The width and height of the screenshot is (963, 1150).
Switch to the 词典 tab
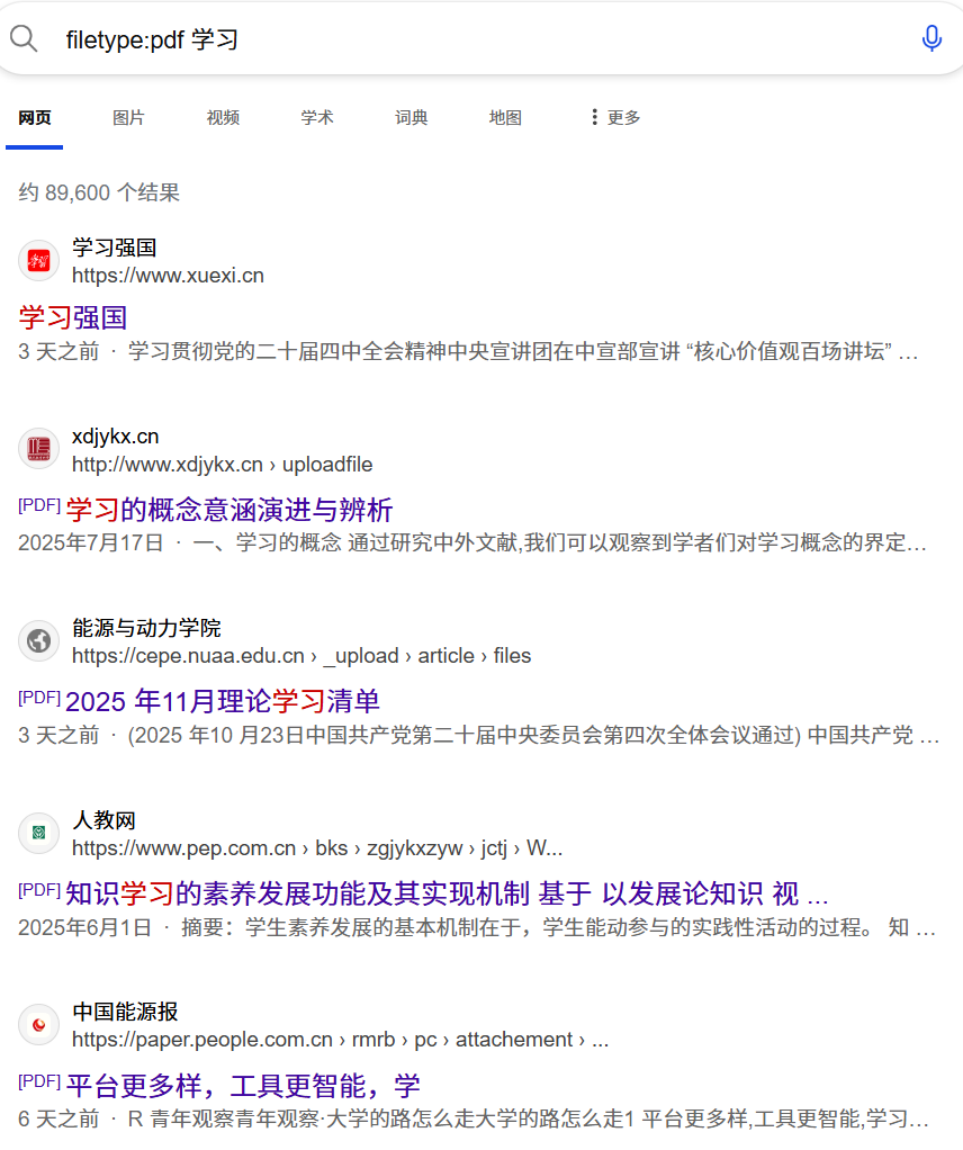click(x=411, y=118)
